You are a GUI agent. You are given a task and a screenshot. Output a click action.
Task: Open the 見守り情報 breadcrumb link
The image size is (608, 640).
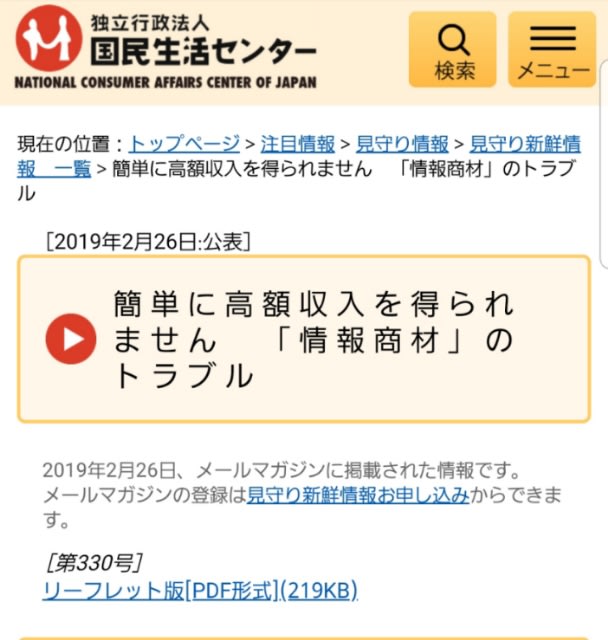(402, 144)
